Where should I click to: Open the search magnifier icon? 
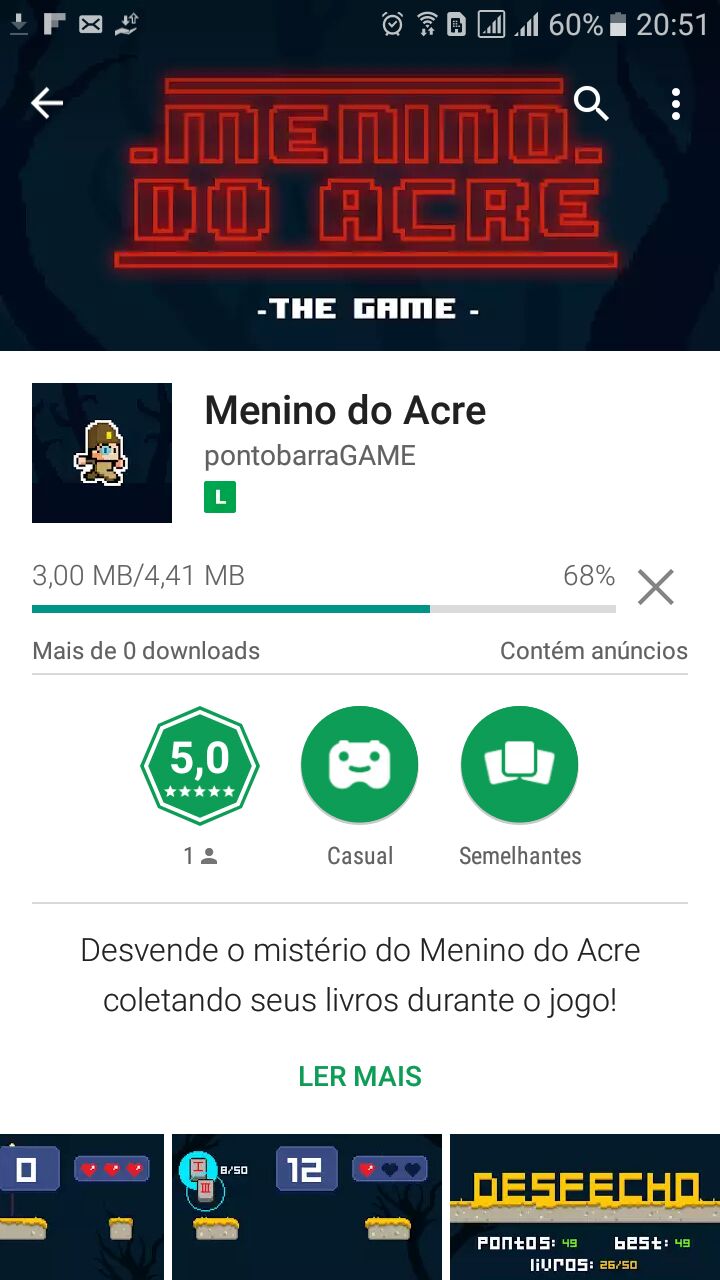(x=591, y=103)
